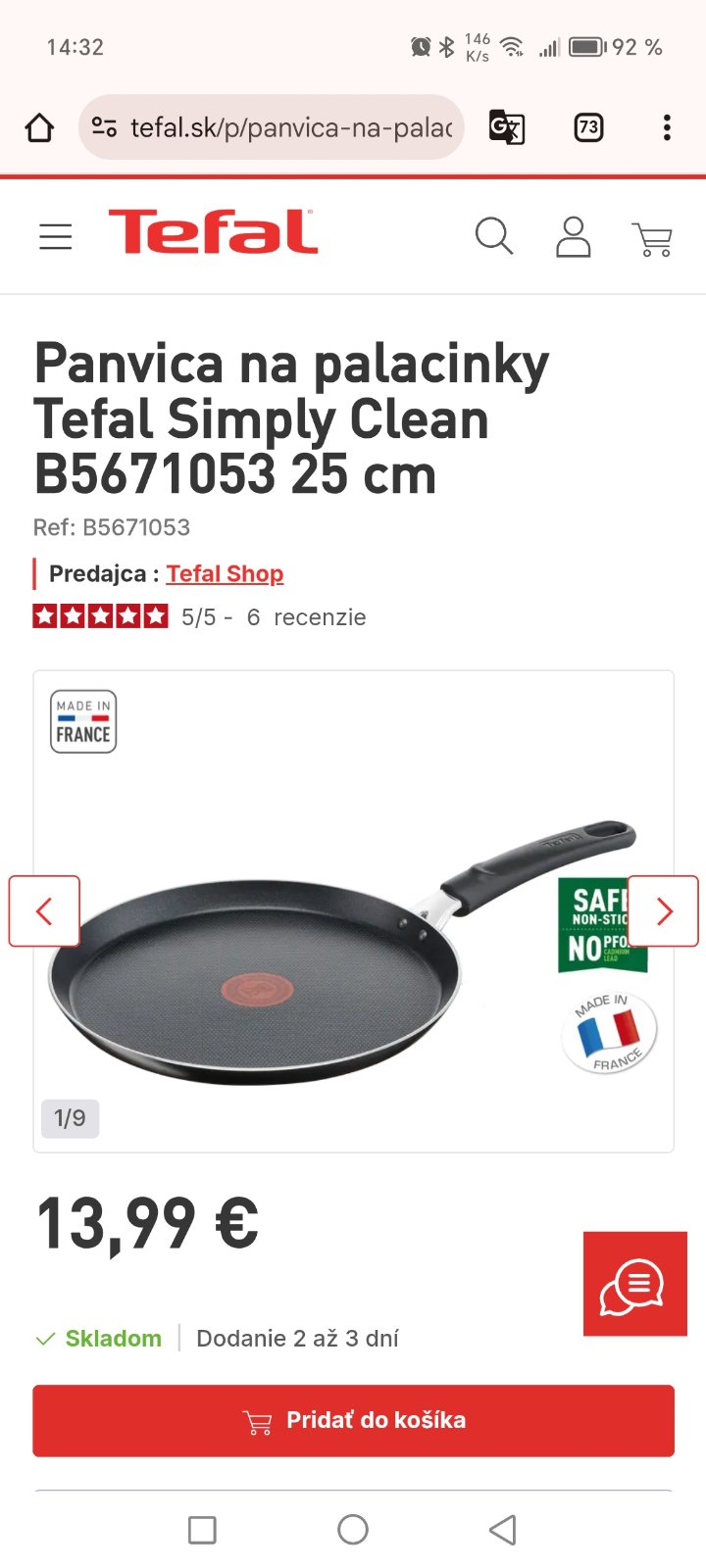The width and height of the screenshot is (706, 1568).
Task: Show the next product image
Action: [x=663, y=911]
